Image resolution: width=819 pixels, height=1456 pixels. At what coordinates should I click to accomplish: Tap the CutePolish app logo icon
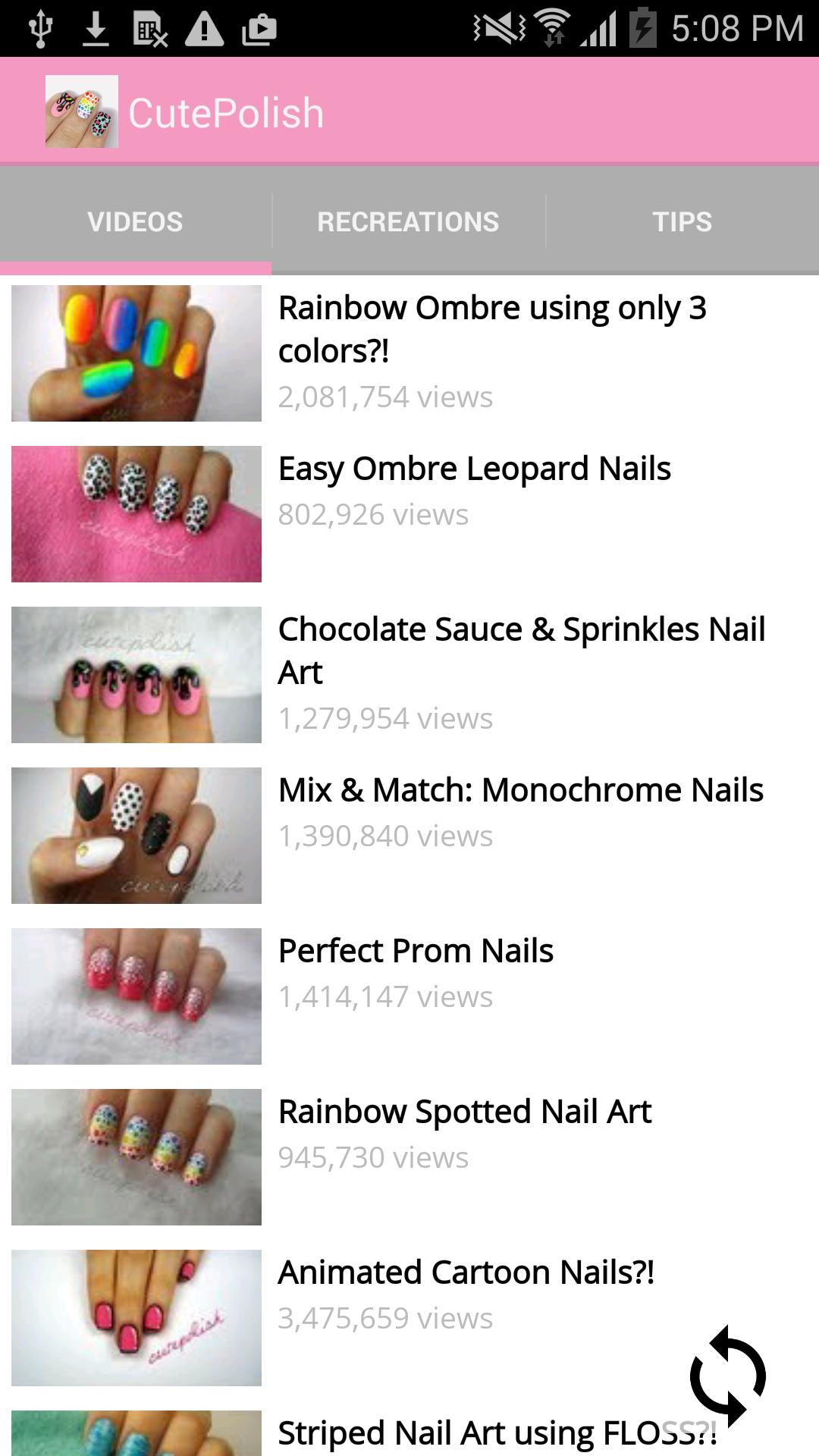[x=82, y=111]
